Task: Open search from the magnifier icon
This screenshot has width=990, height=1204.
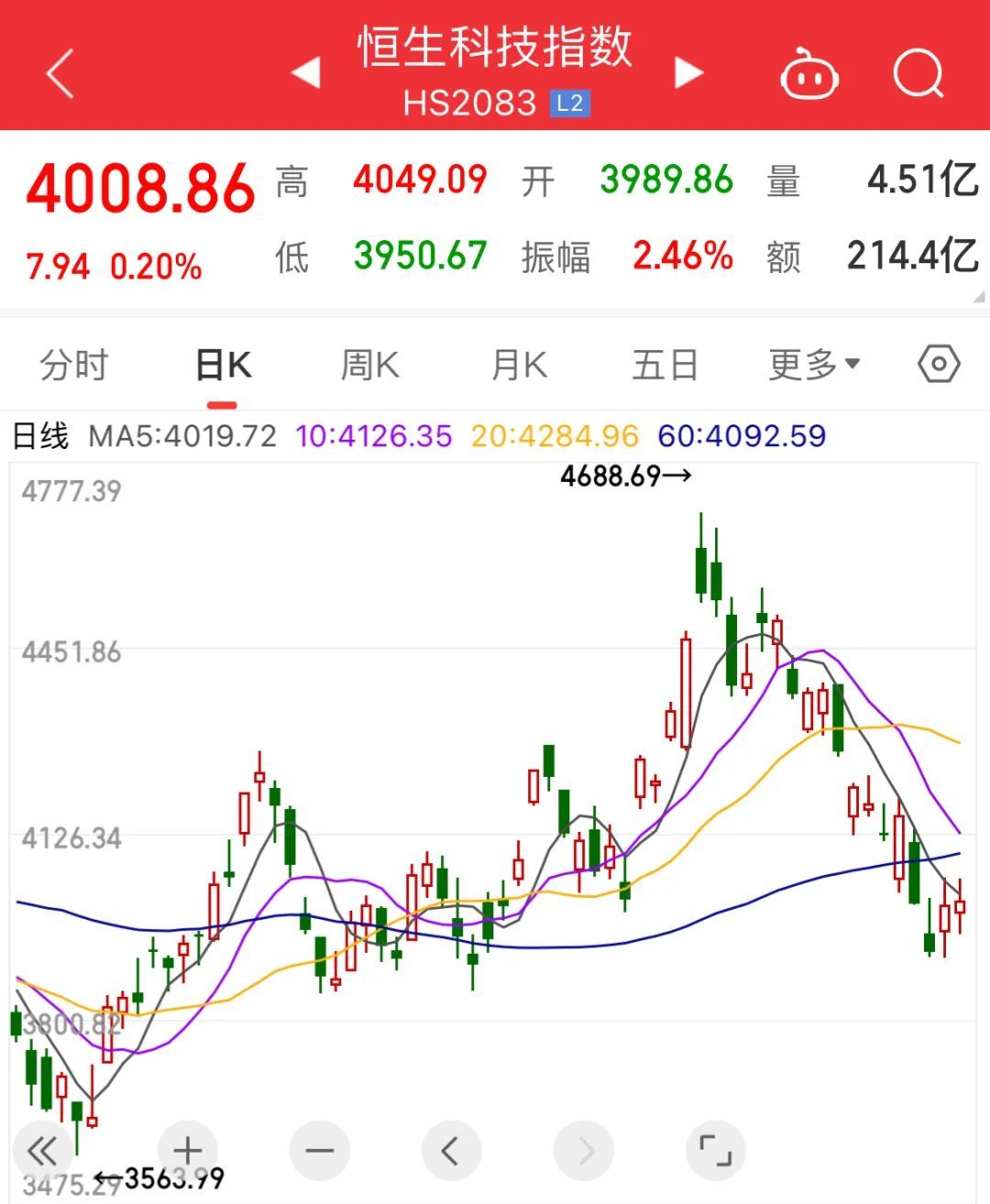Action: coord(918,73)
